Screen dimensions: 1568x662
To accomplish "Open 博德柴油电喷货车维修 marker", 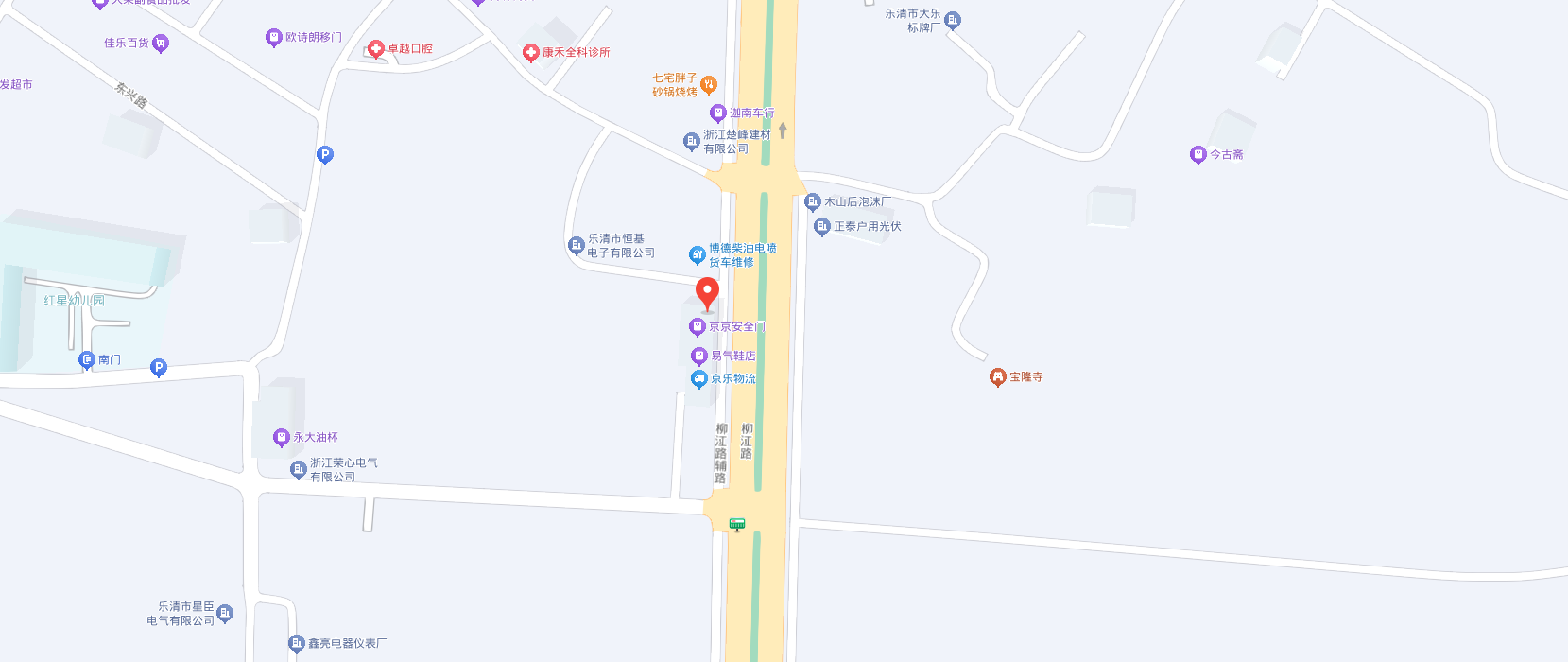I will [698, 254].
